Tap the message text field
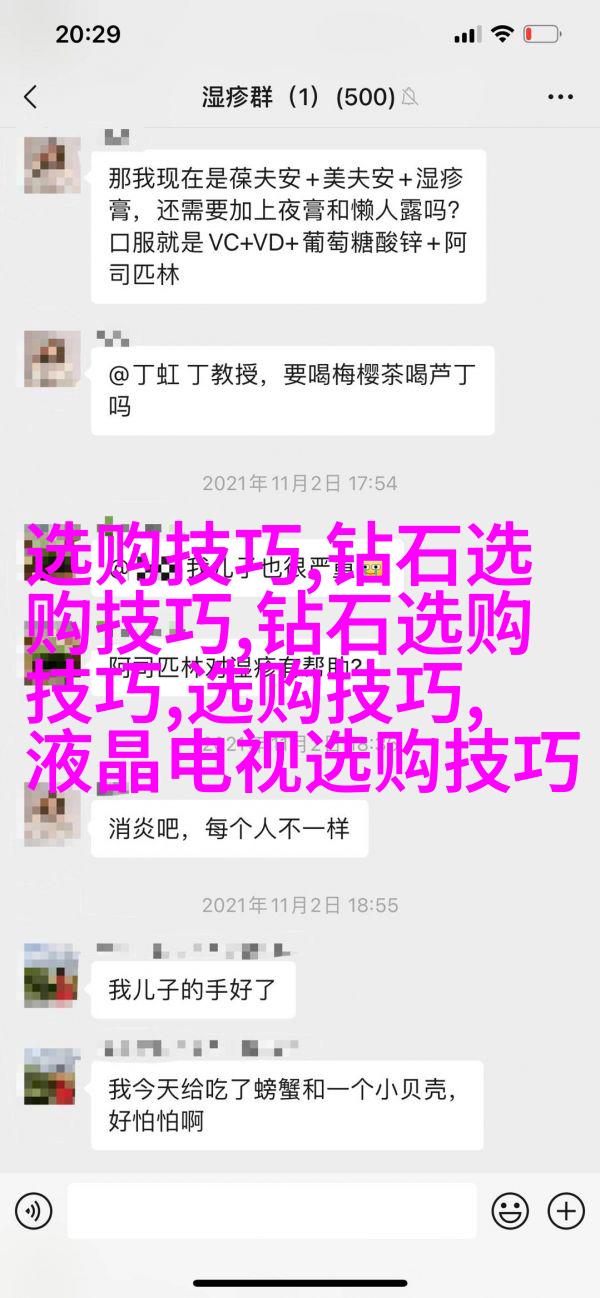The height and width of the screenshot is (1298, 600). [270, 1210]
